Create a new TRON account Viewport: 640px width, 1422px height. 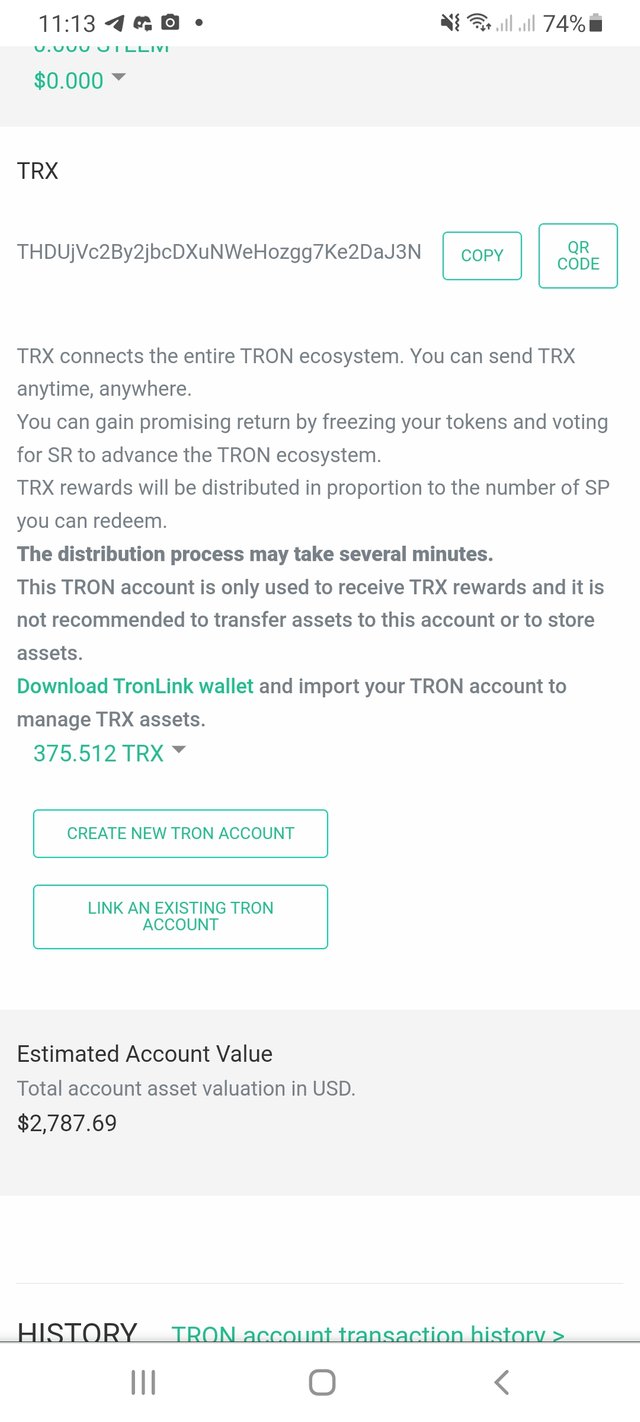pyautogui.click(x=180, y=833)
